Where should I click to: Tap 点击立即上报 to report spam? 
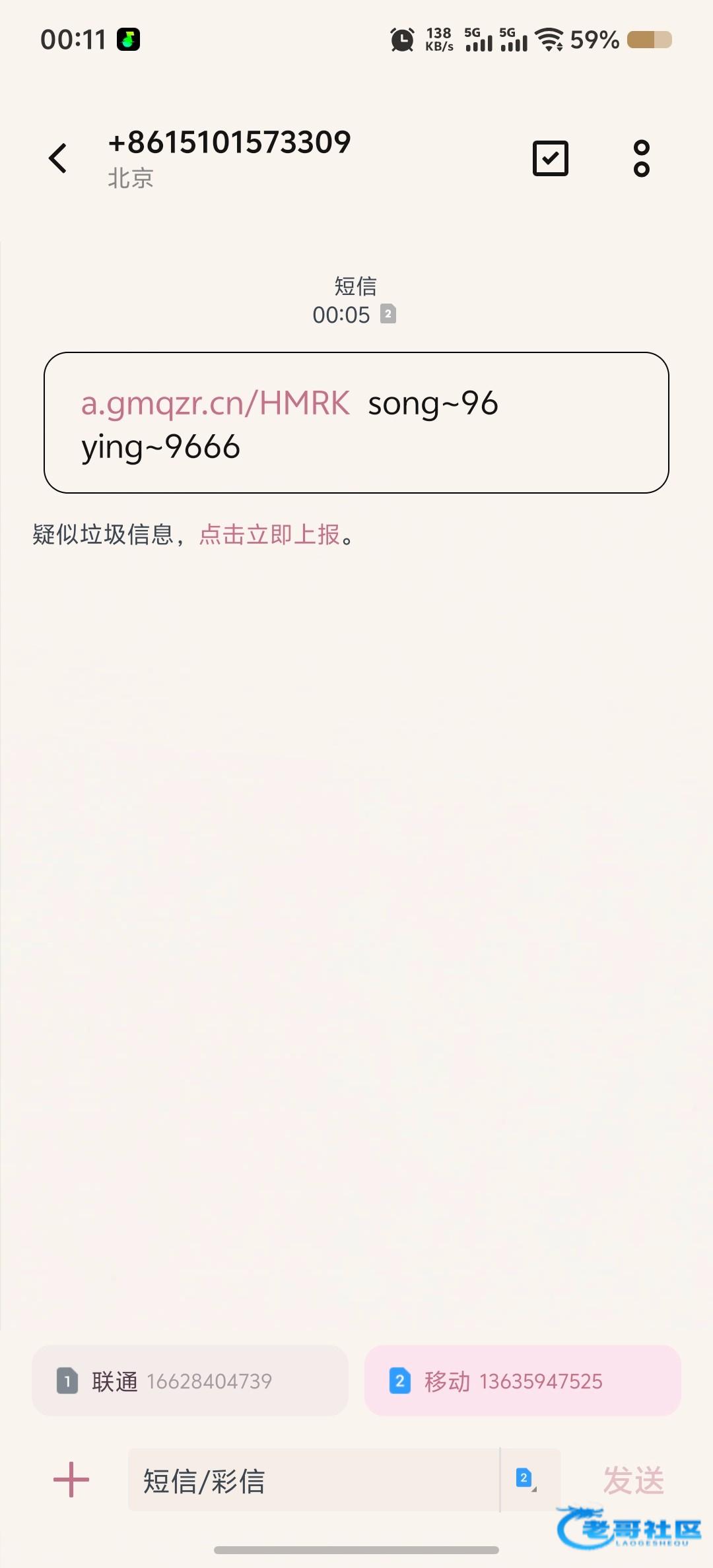pos(269,535)
